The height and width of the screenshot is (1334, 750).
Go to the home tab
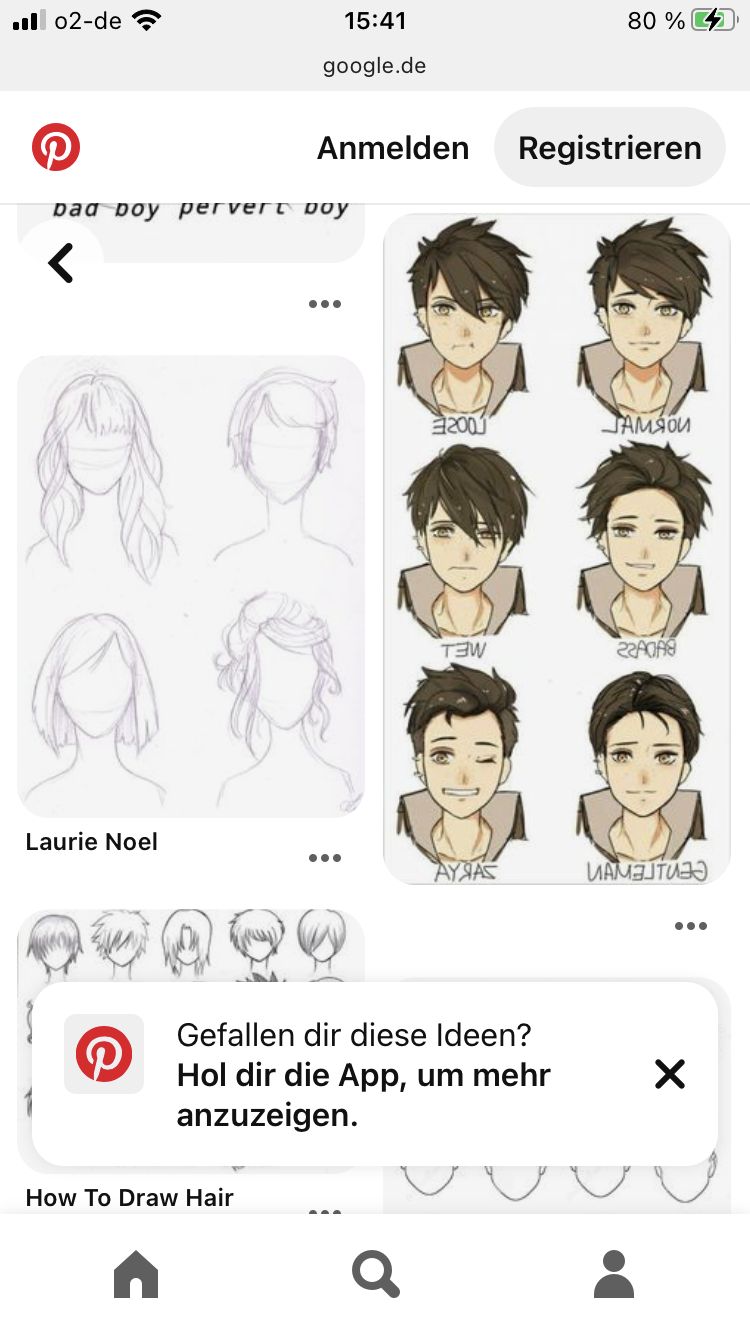136,1275
